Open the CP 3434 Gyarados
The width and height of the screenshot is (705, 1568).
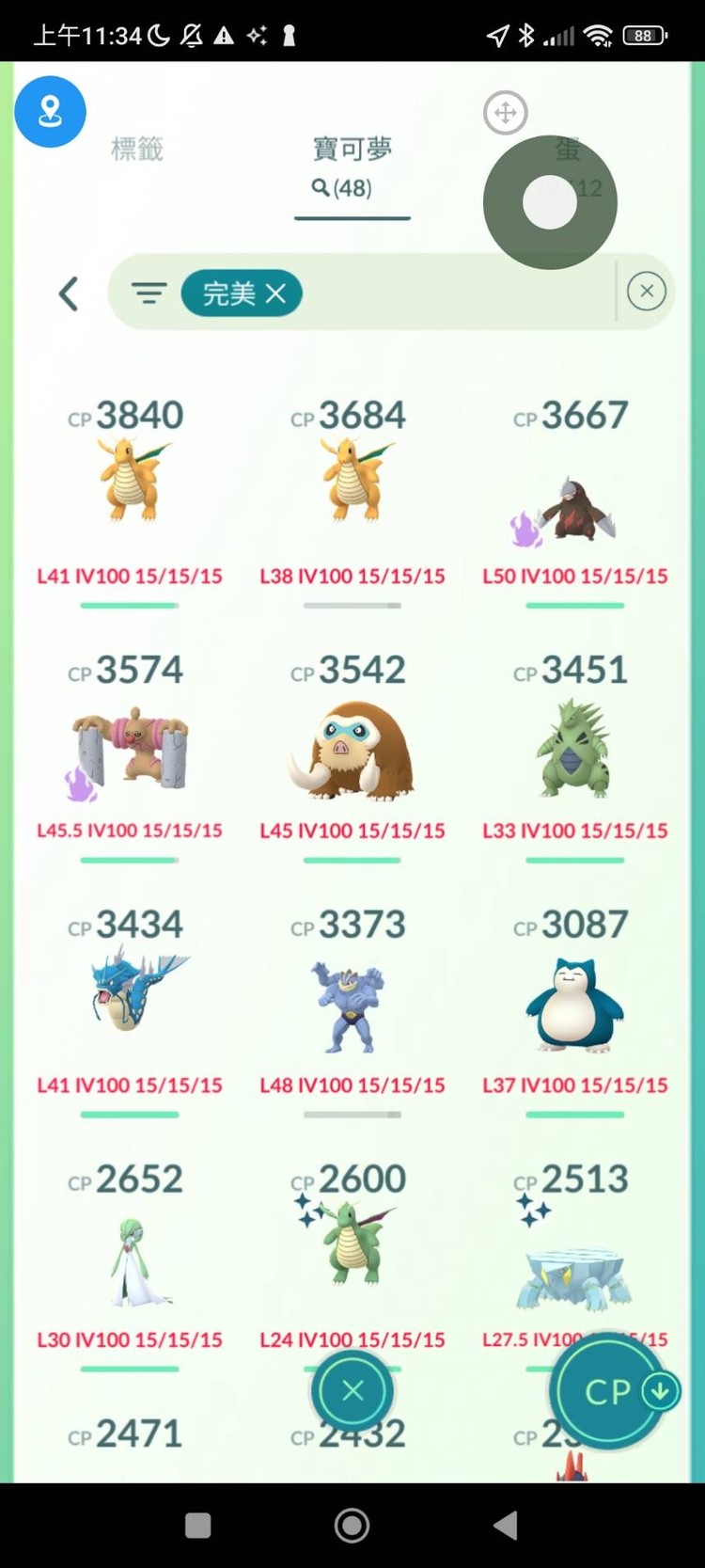pos(131,995)
